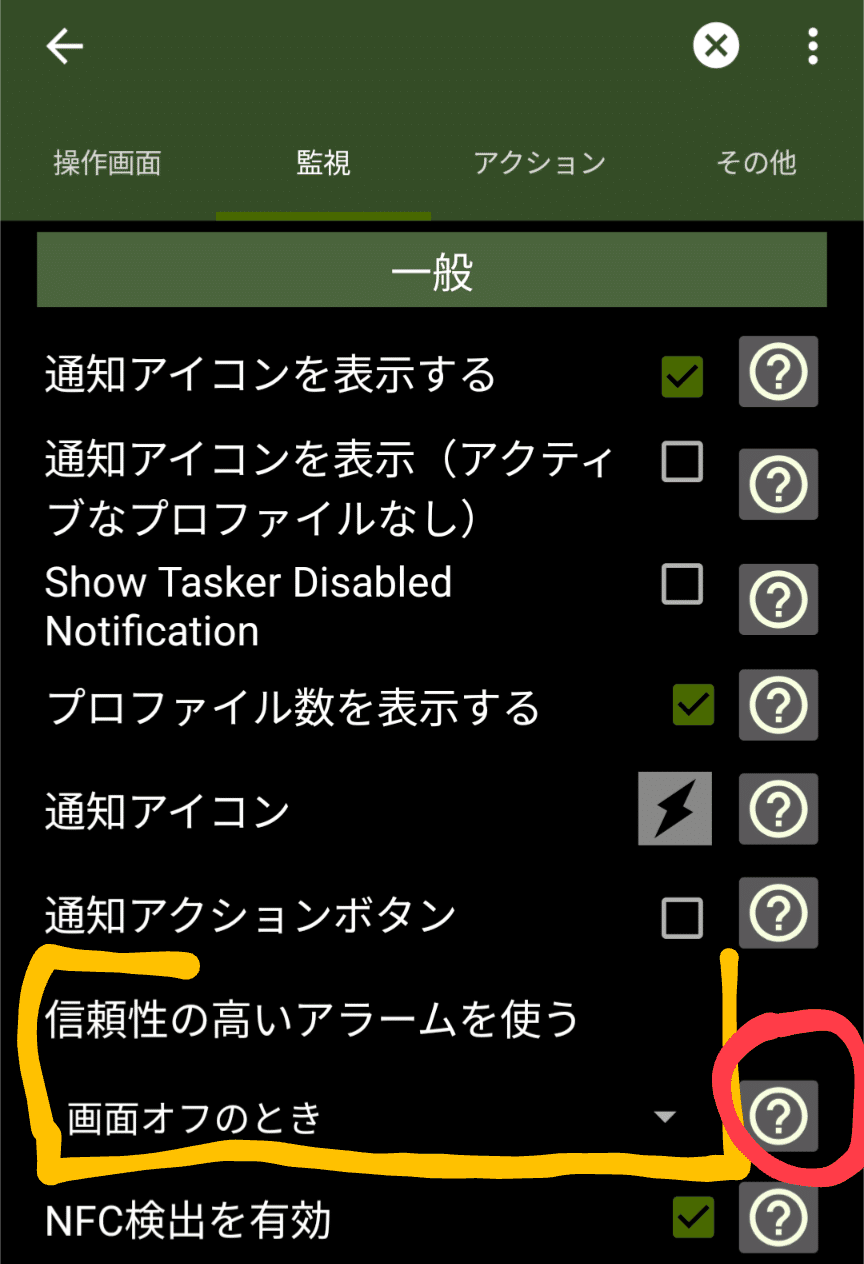The width and height of the screenshot is (864, 1264).
Task: Toggle プロファイル数を表示する checkbox
Action: point(693,705)
